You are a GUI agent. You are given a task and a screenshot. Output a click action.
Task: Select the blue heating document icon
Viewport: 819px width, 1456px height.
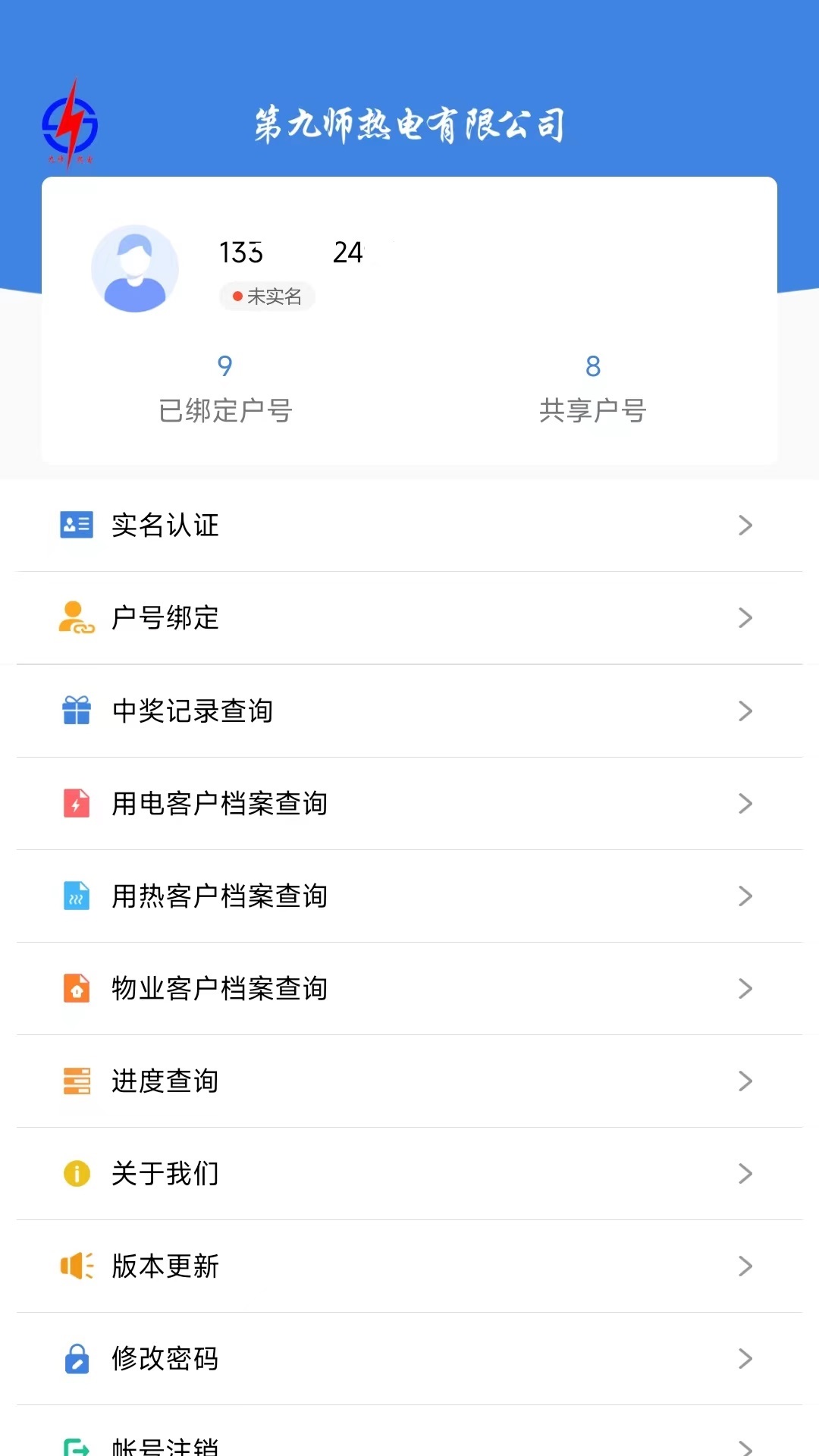pyautogui.click(x=76, y=896)
